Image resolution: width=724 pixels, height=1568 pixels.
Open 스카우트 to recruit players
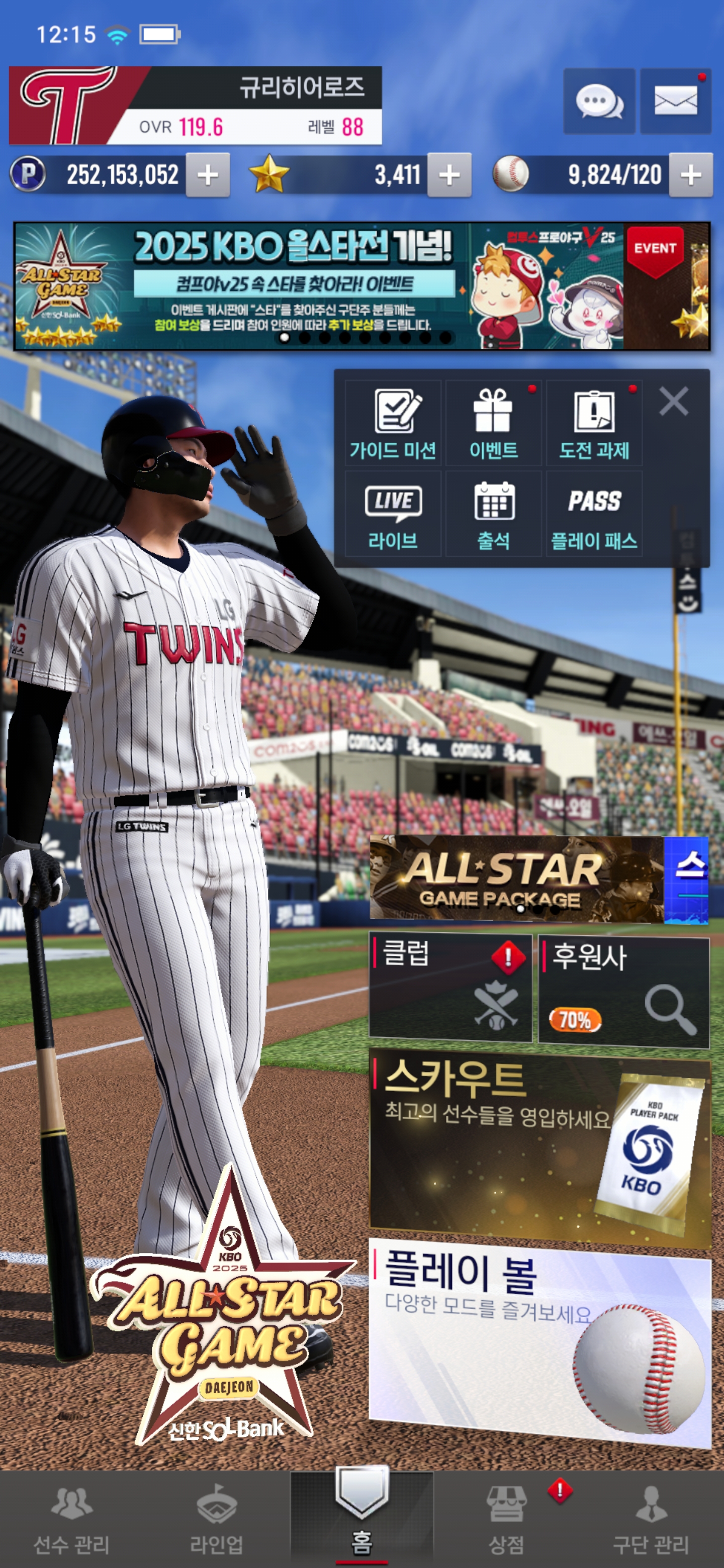click(539, 1147)
